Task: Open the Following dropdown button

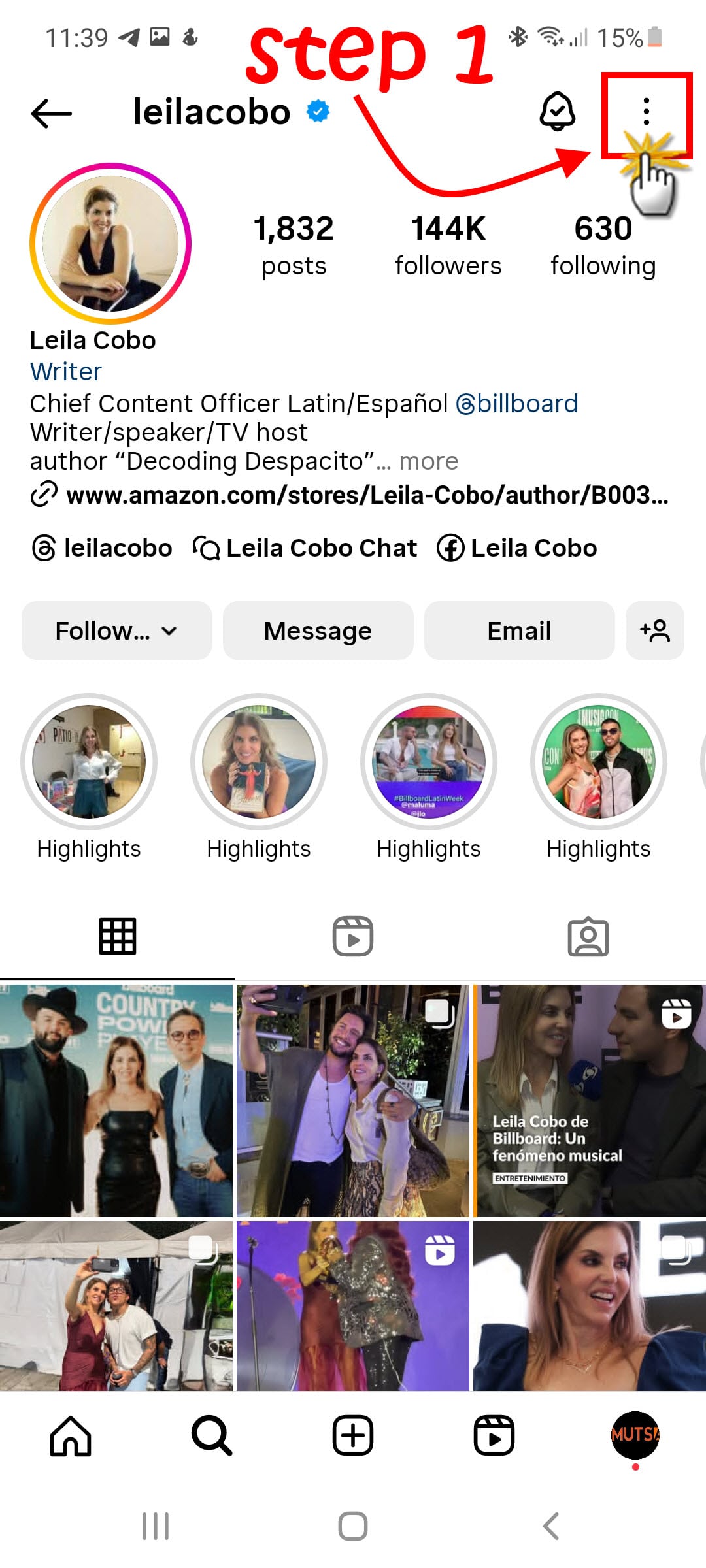Action: tap(116, 631)
